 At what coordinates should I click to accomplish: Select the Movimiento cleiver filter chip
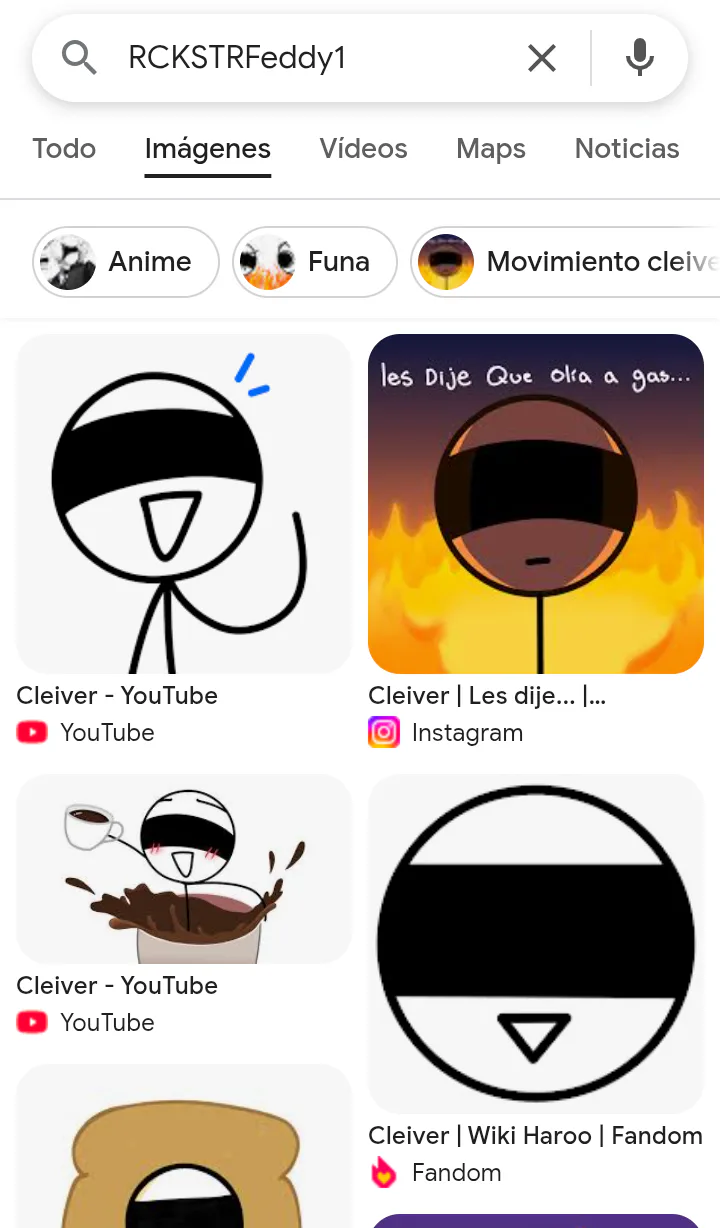(566, 262)
